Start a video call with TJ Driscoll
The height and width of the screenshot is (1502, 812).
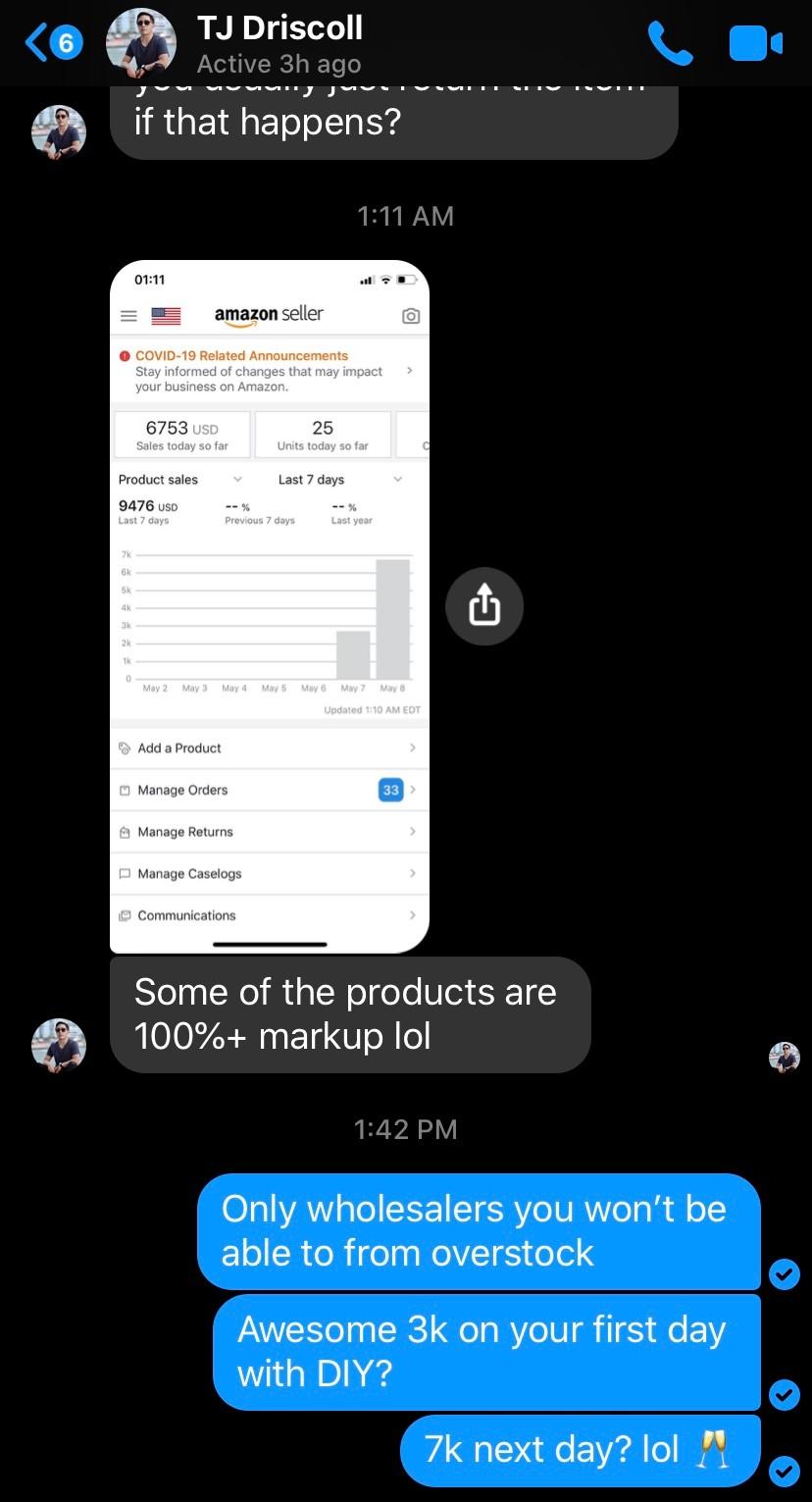pos(755,44)
